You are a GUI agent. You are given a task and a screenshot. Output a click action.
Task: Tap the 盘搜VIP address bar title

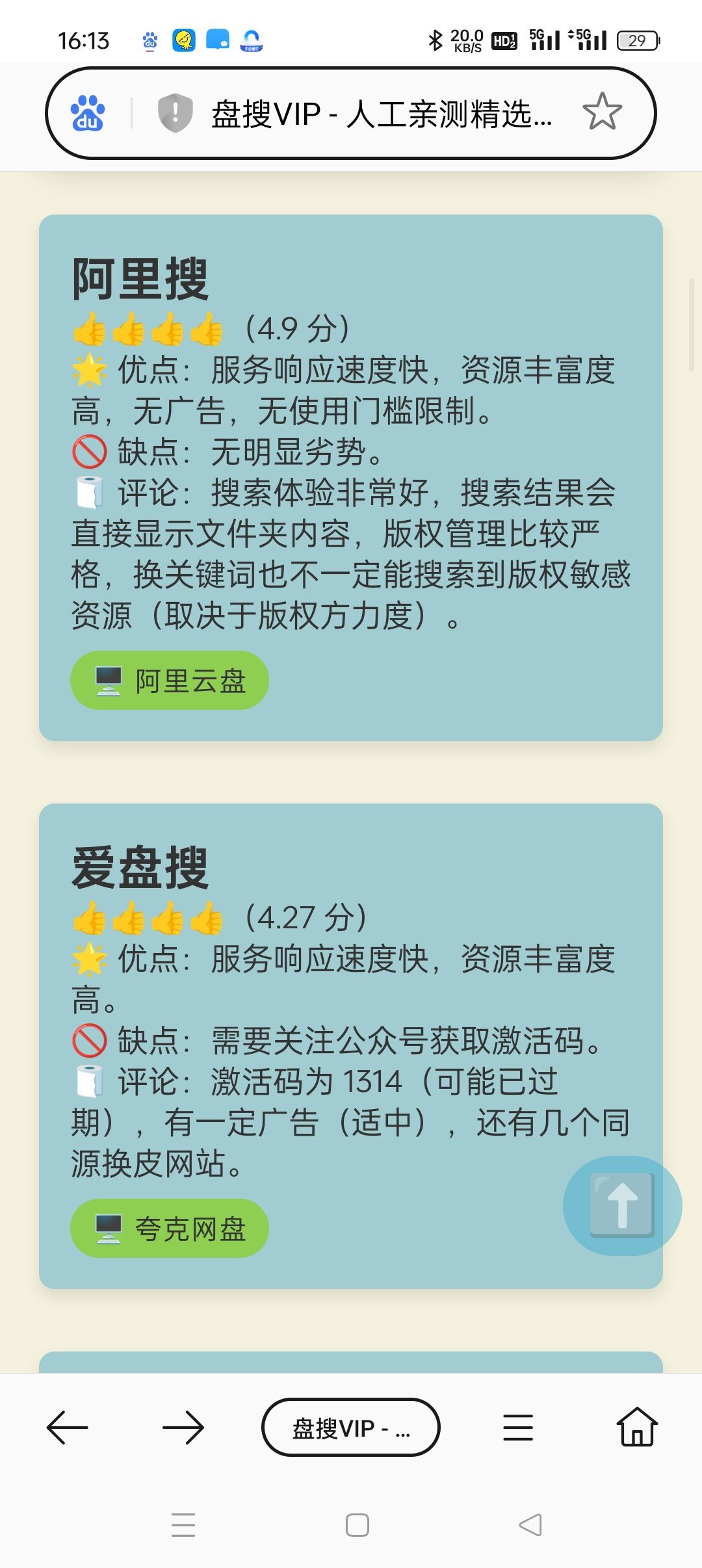[382, 114]
